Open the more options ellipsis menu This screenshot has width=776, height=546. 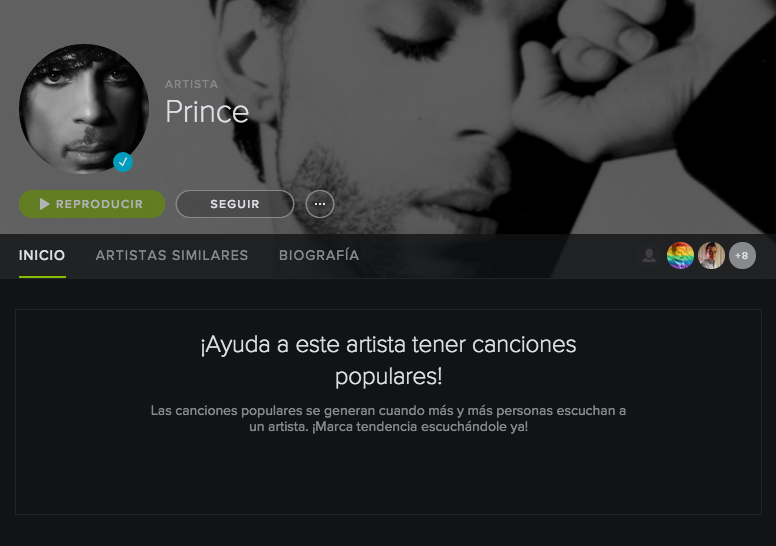(x=320, y=204)
